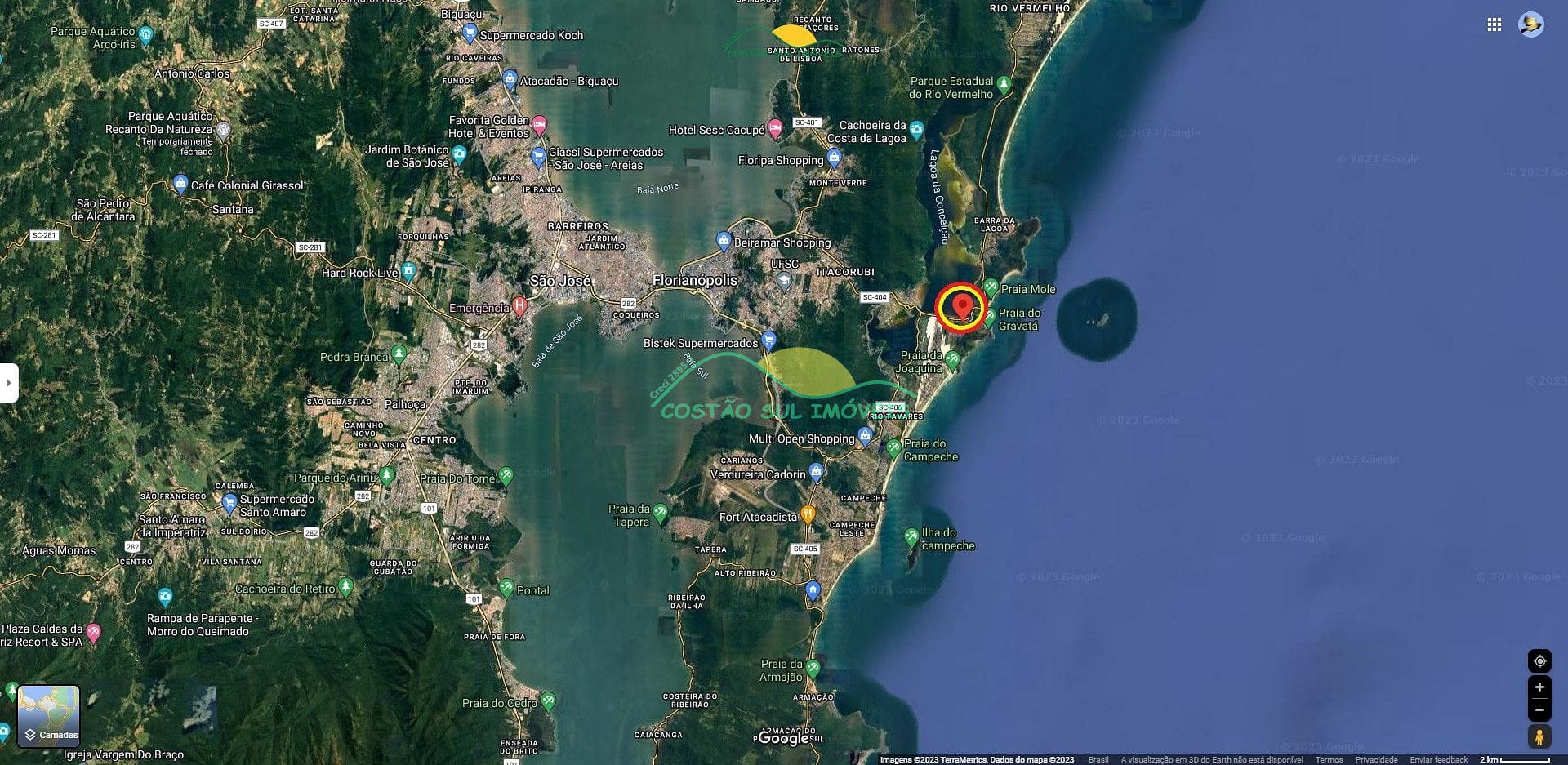Viewport: 1568px width, 765px height.
Task: Open the Privacidade link
Action: 1376,760
